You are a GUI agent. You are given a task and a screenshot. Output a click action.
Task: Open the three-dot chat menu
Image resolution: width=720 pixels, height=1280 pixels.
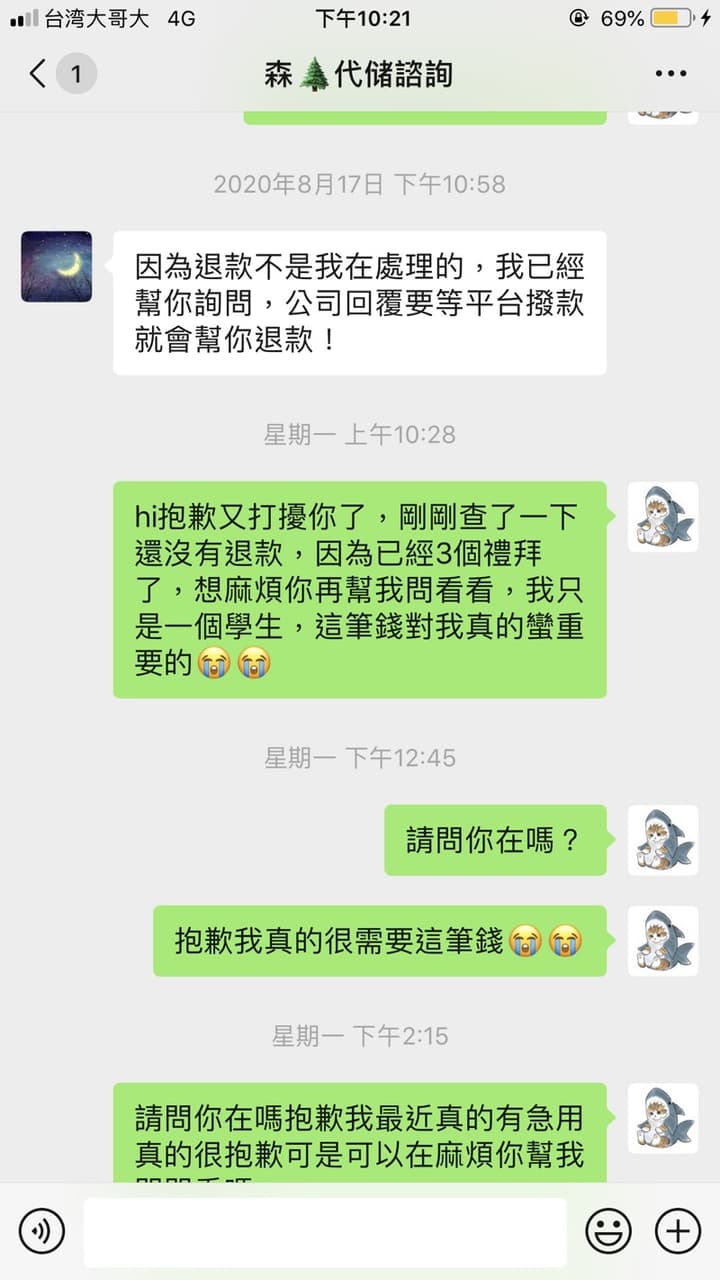[671, 74]
